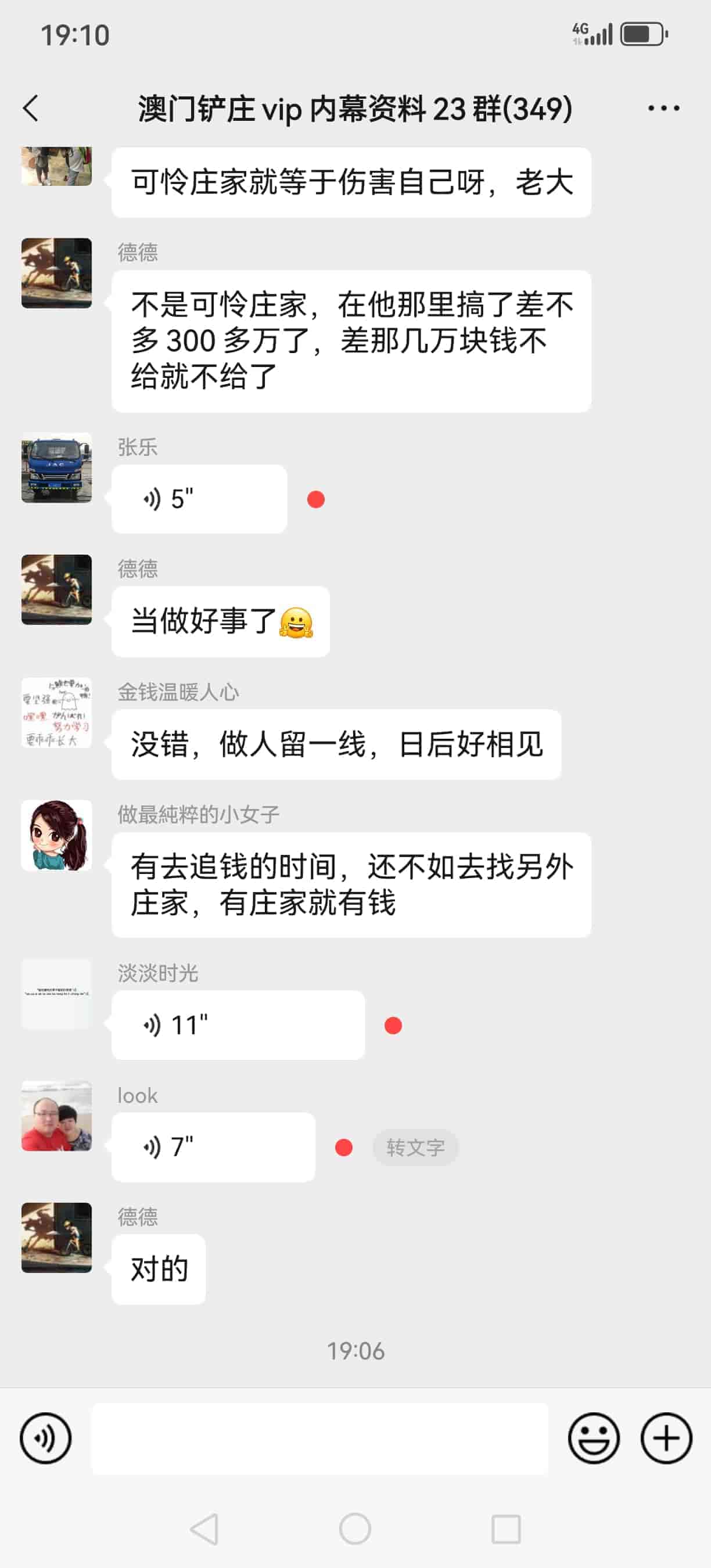Convert look's voice message to text
Viewport: 711px width, 1568px height.
point(415,1148)
